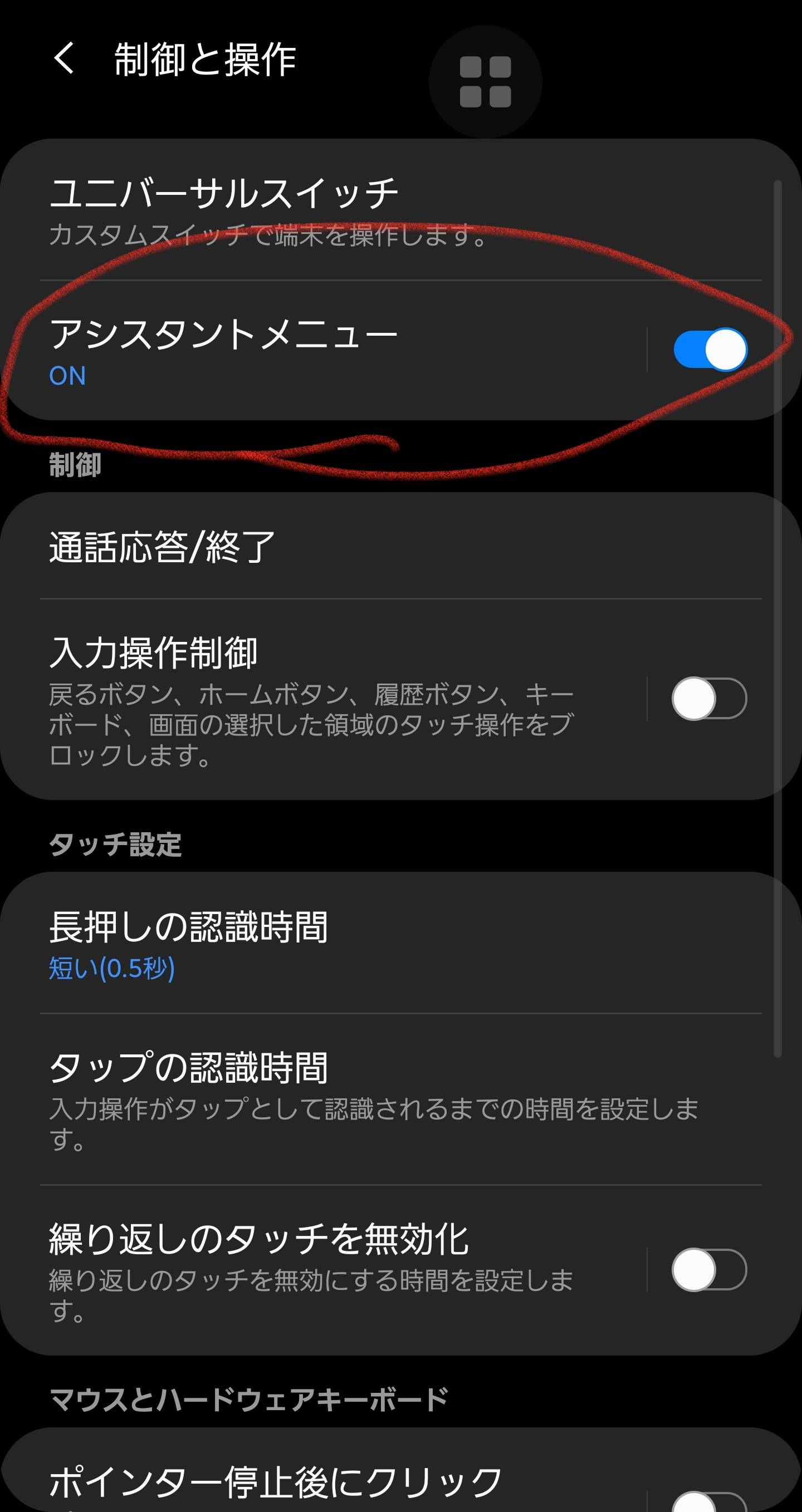Open ユニバーサルスイッチ settings
This screenshot has height=1512, width=802.
(401, 209)
